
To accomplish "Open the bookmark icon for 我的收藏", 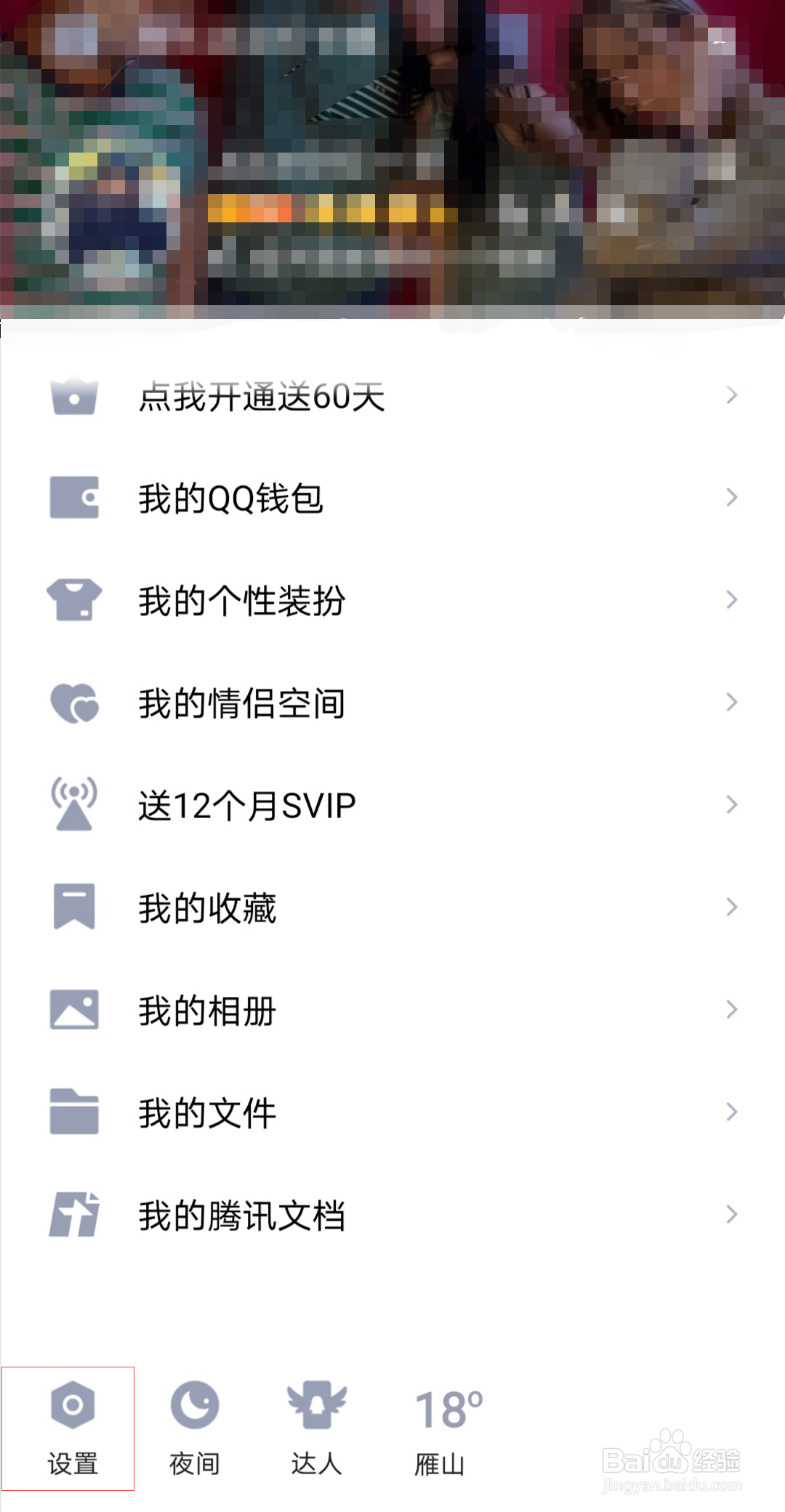I will coord(73,906).
